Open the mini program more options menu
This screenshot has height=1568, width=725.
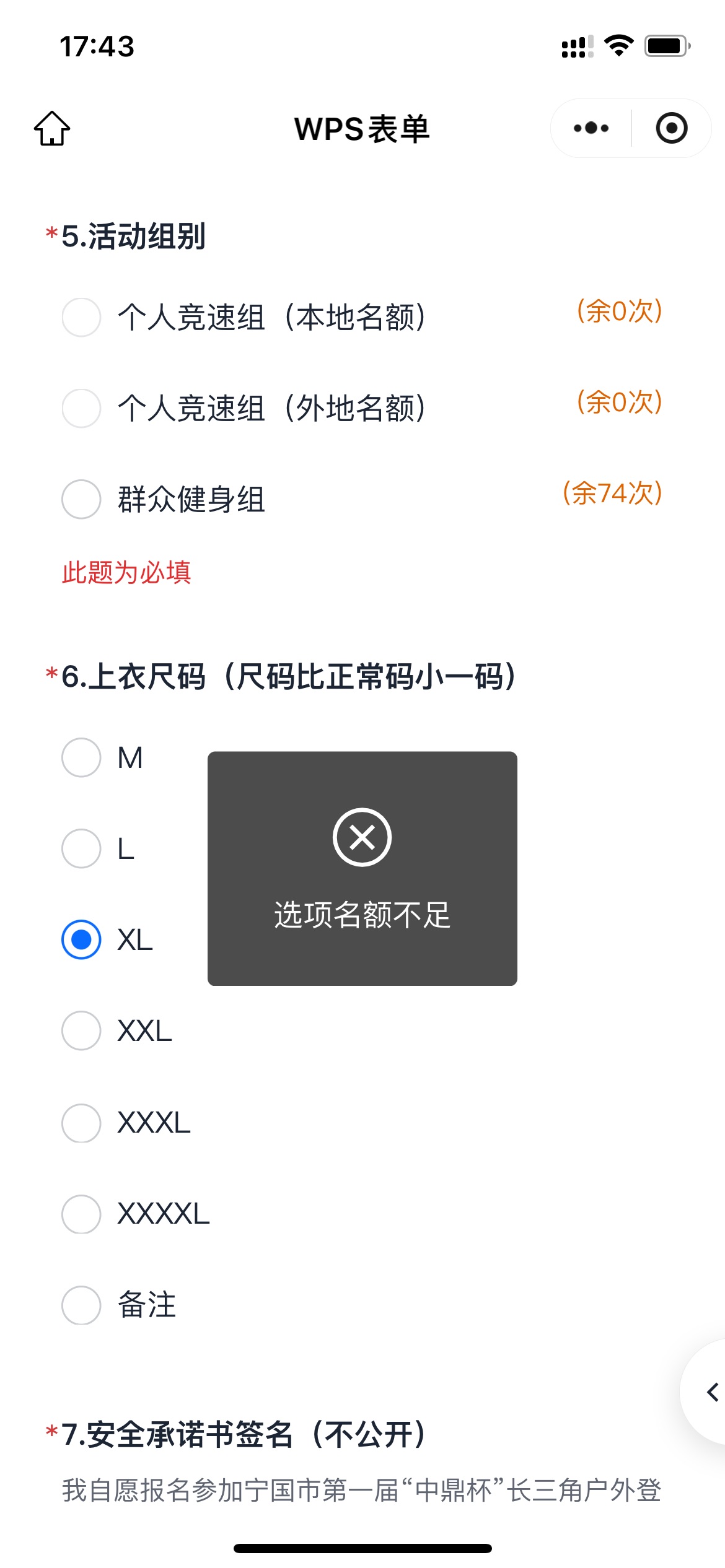click(591, 128)
